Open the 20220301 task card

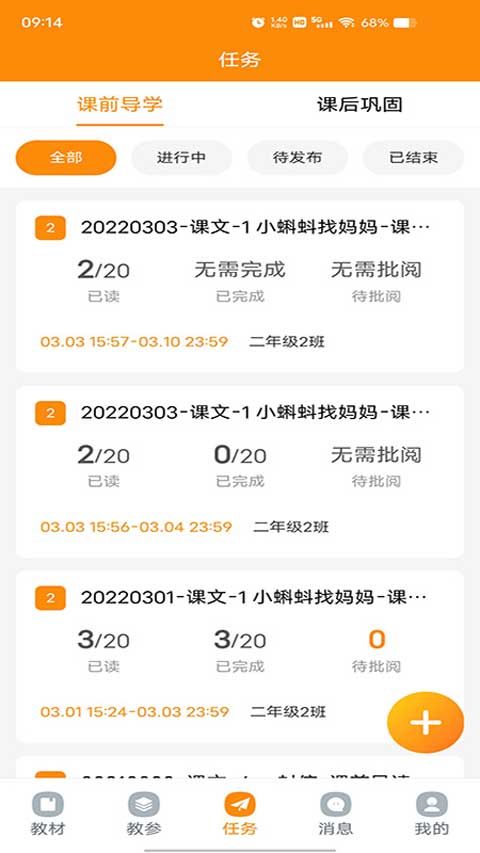click(x=240, y=657)
